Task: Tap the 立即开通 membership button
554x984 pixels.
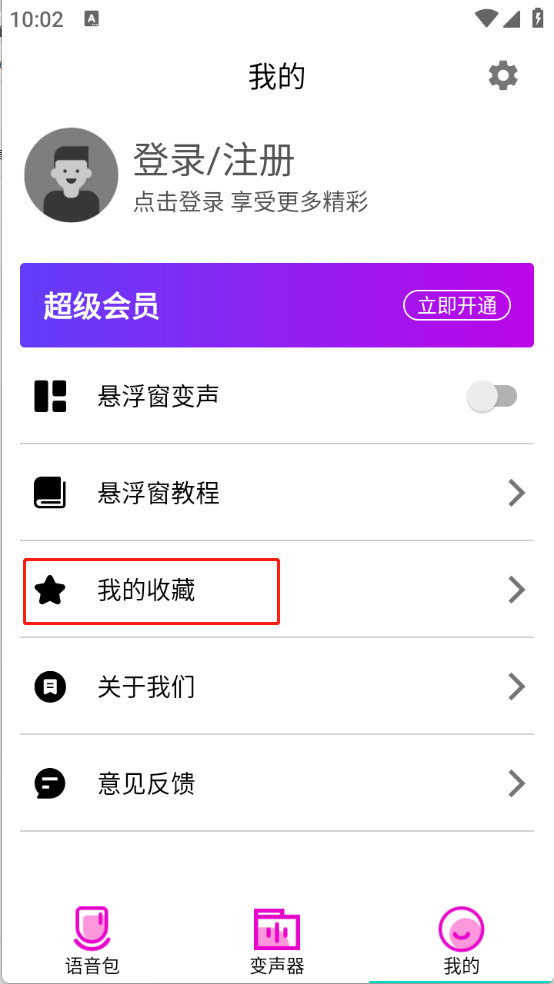Action: (457, 306)
